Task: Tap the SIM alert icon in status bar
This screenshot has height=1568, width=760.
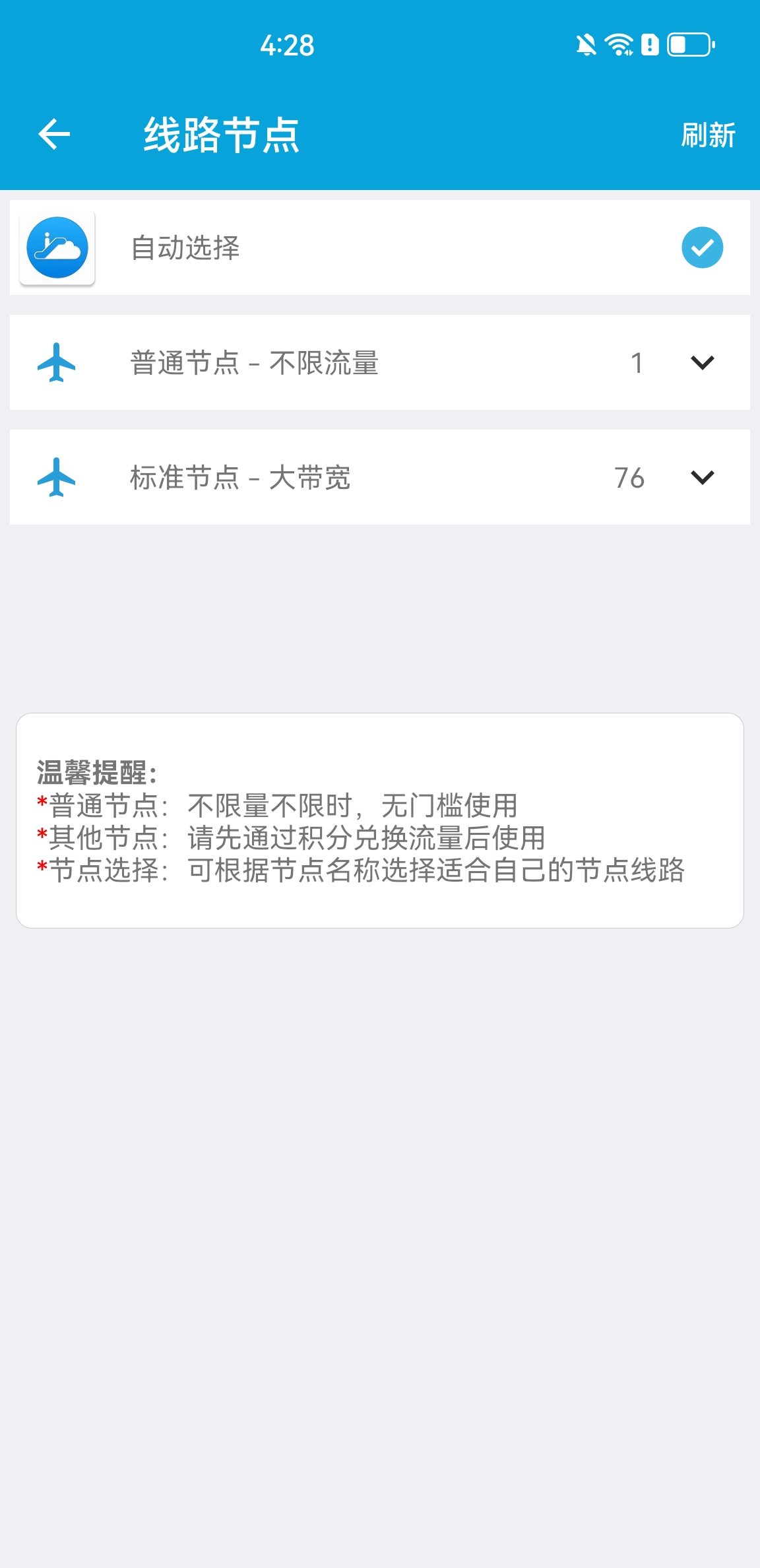Action: tap(649, 45)
